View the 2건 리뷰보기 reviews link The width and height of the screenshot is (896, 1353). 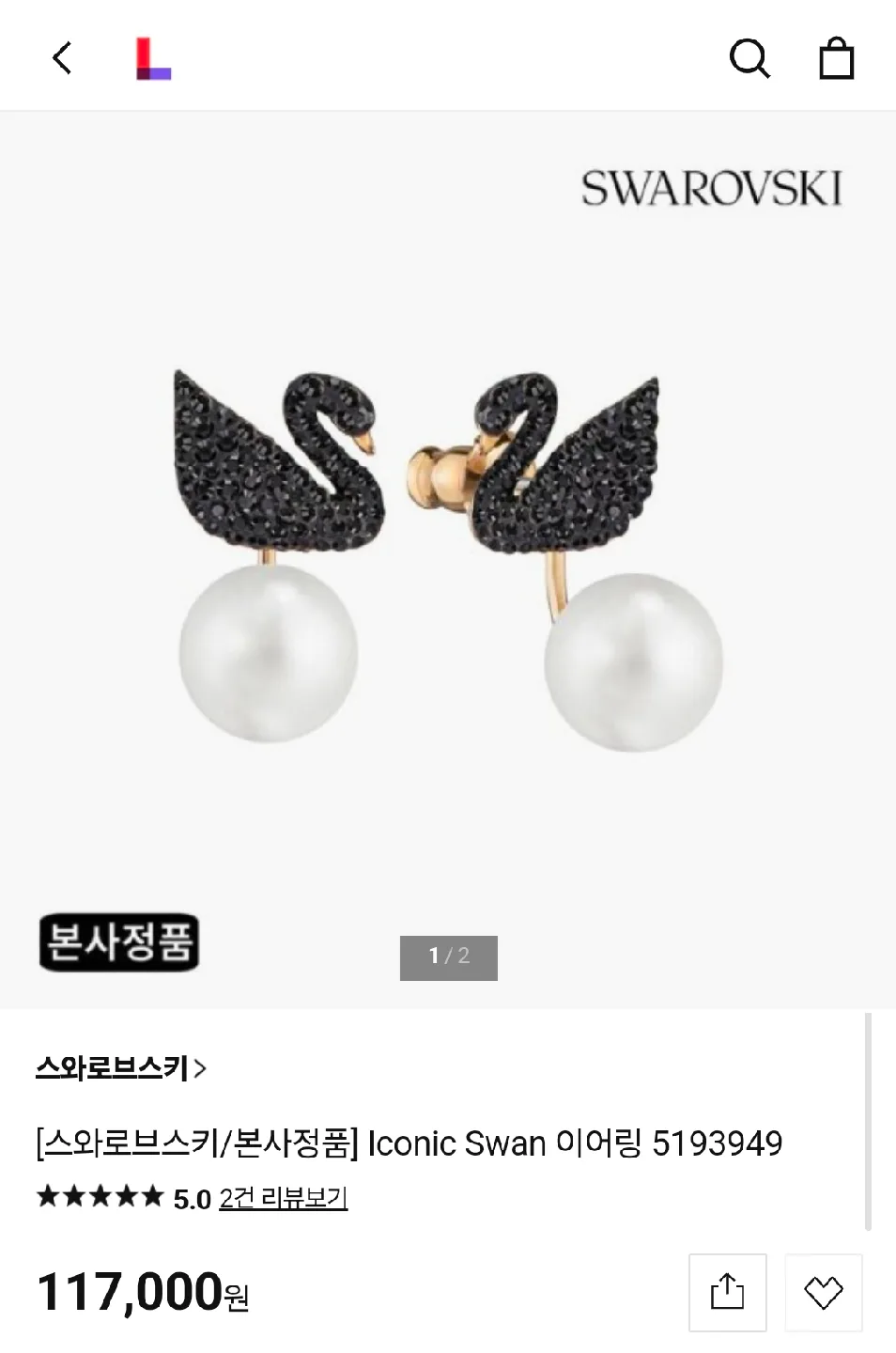pos(283,1198)
